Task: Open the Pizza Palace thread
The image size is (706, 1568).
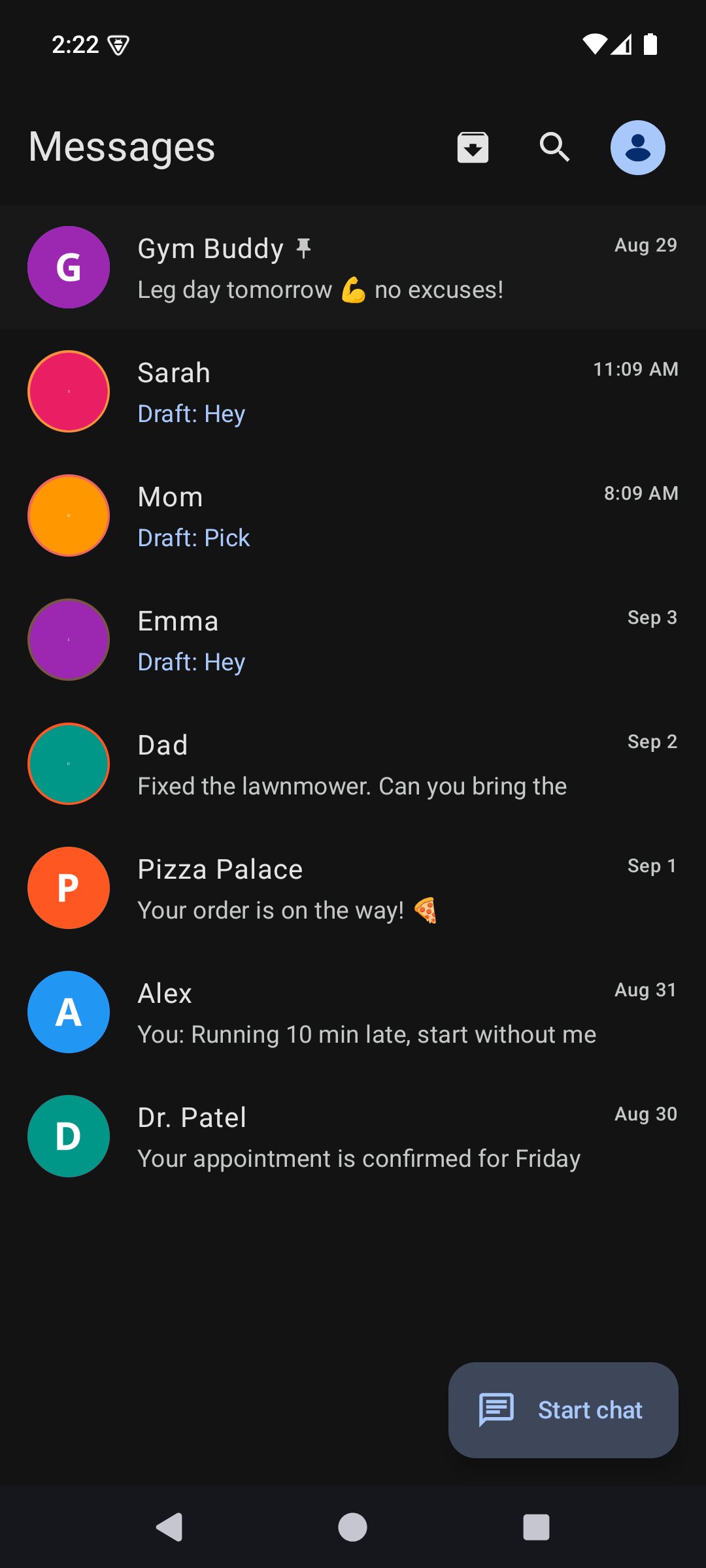Action: (353, 888)
